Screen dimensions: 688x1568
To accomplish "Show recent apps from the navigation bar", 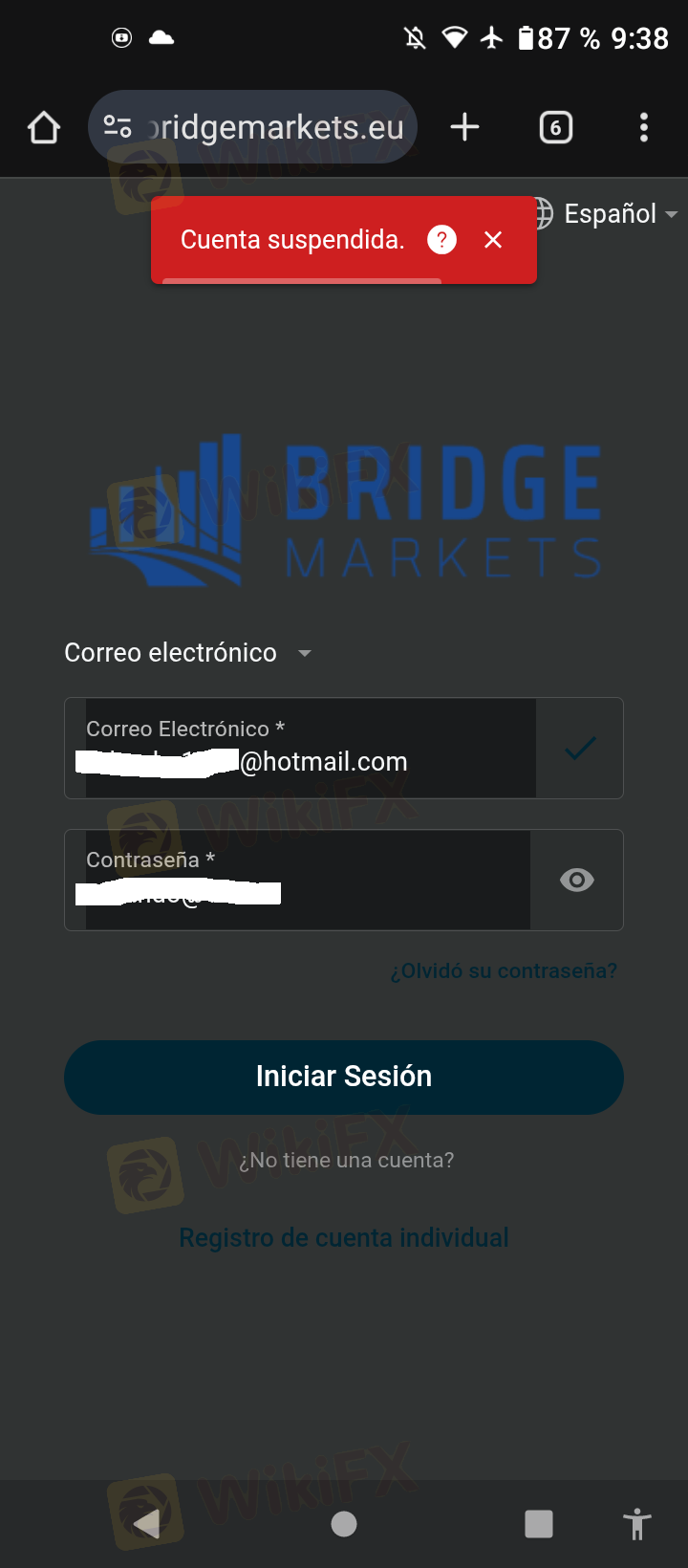I will pyautogui.click(x=539, y=1524).
